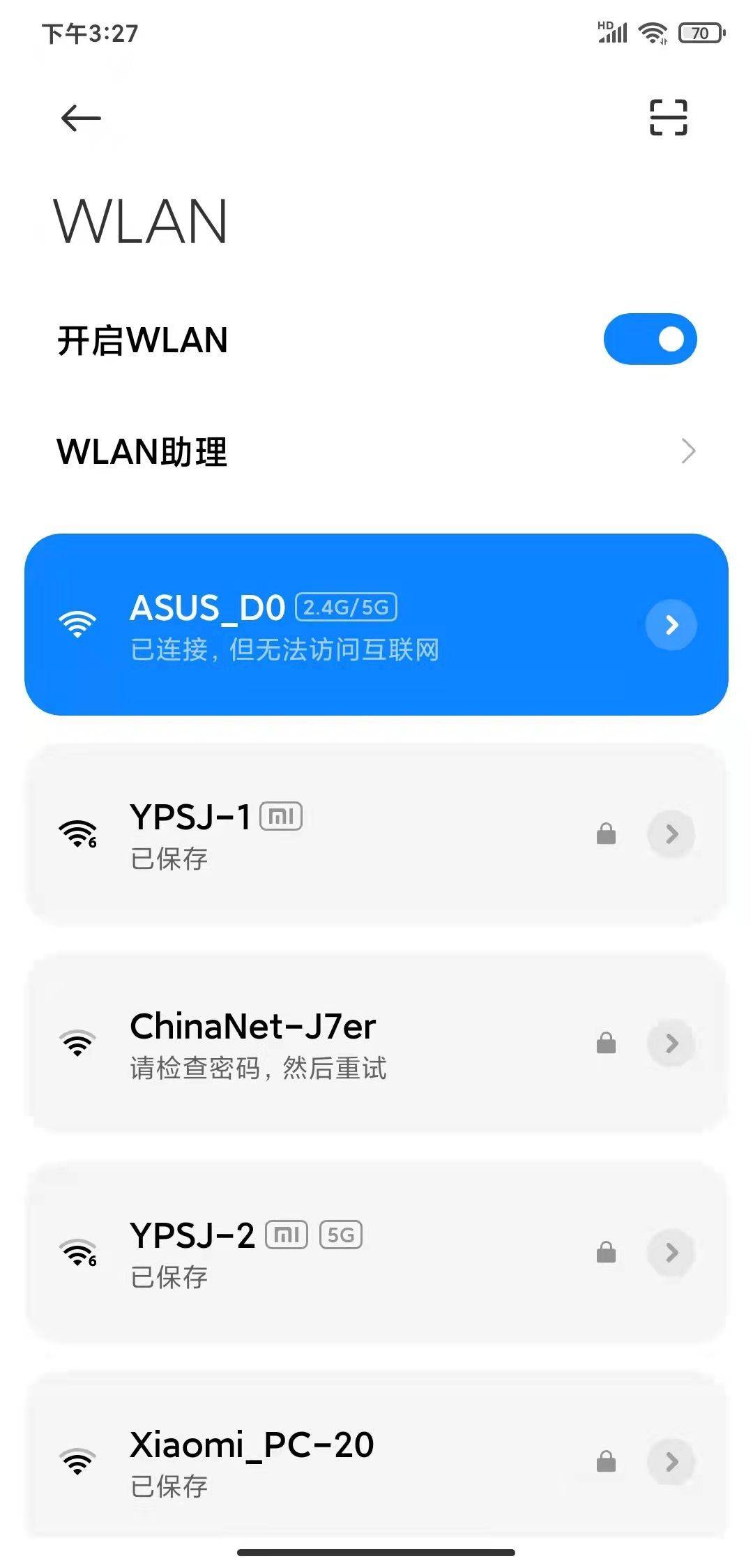Open details arrow for ASUS_D0
Viewport: 753px width, 1568px height.
671,625
